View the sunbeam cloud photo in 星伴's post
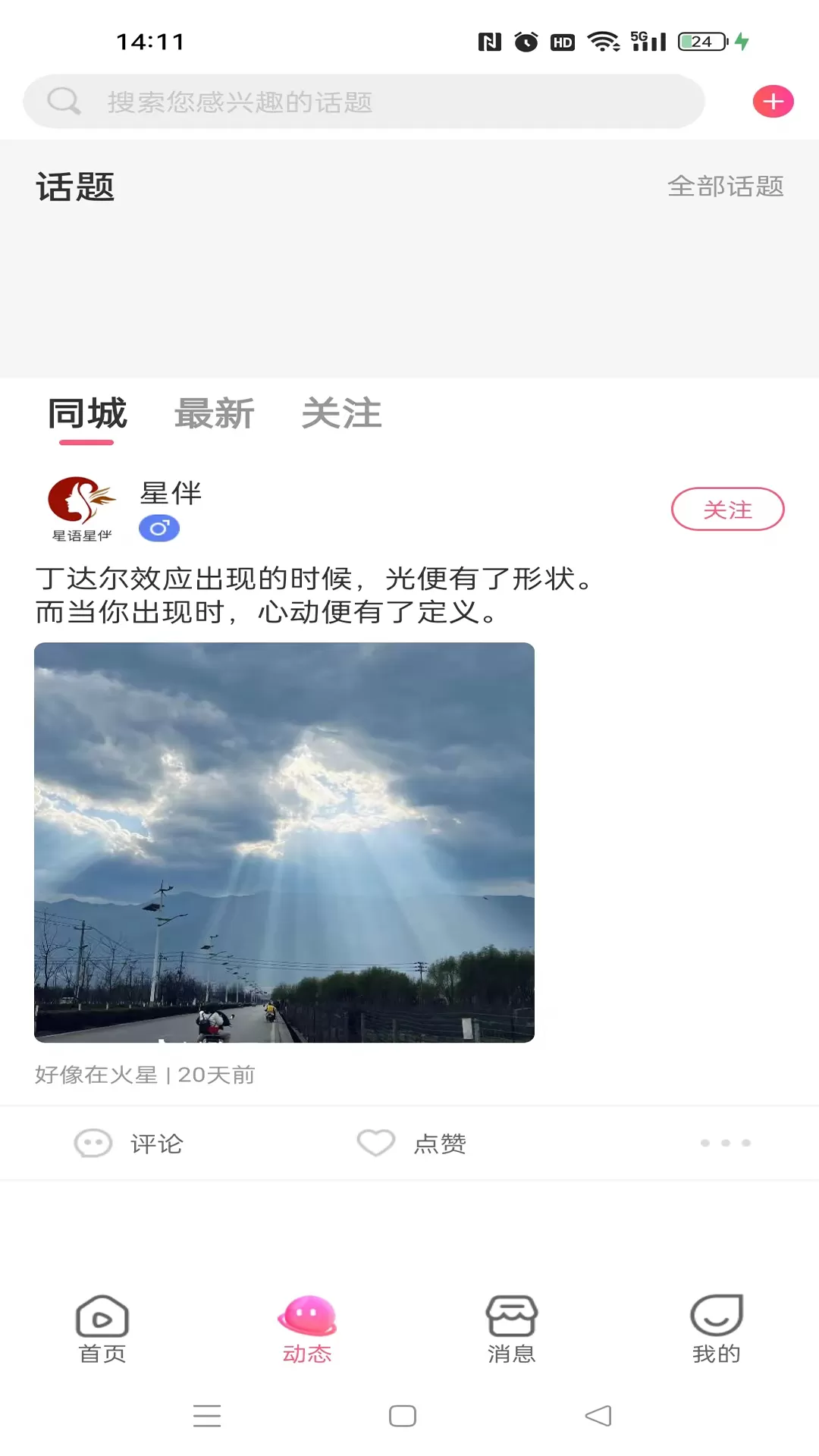Image resolution: width=819 pixels, height=1456 pixels. click(x=284, y=843)
